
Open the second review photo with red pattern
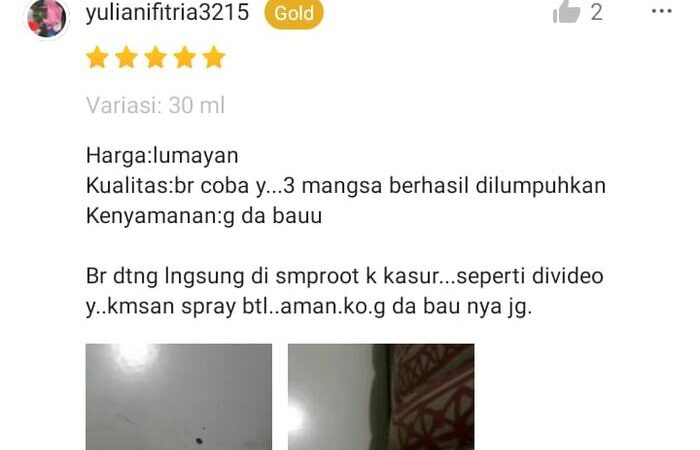380,397
